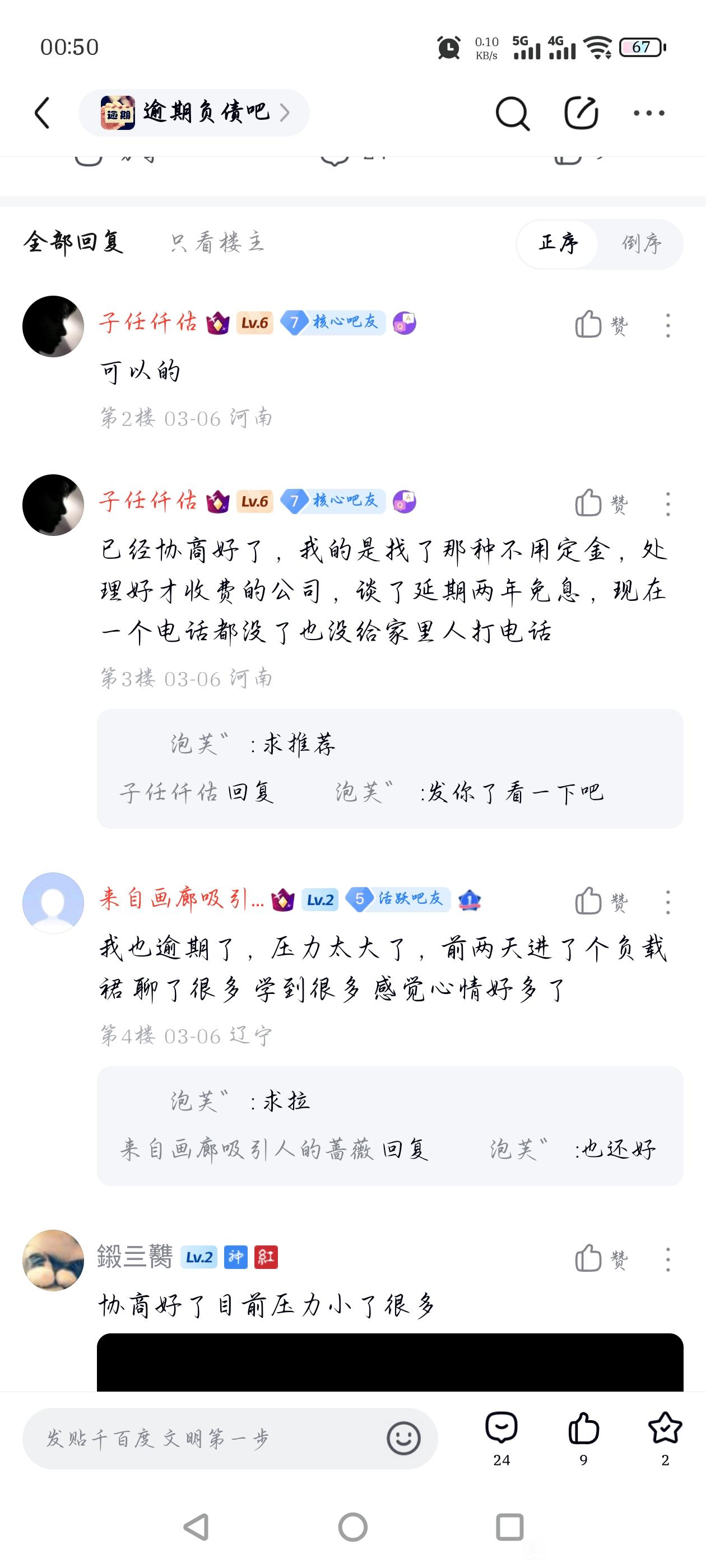Open 来自画廊吸引's profile avatar

(53, 903)
